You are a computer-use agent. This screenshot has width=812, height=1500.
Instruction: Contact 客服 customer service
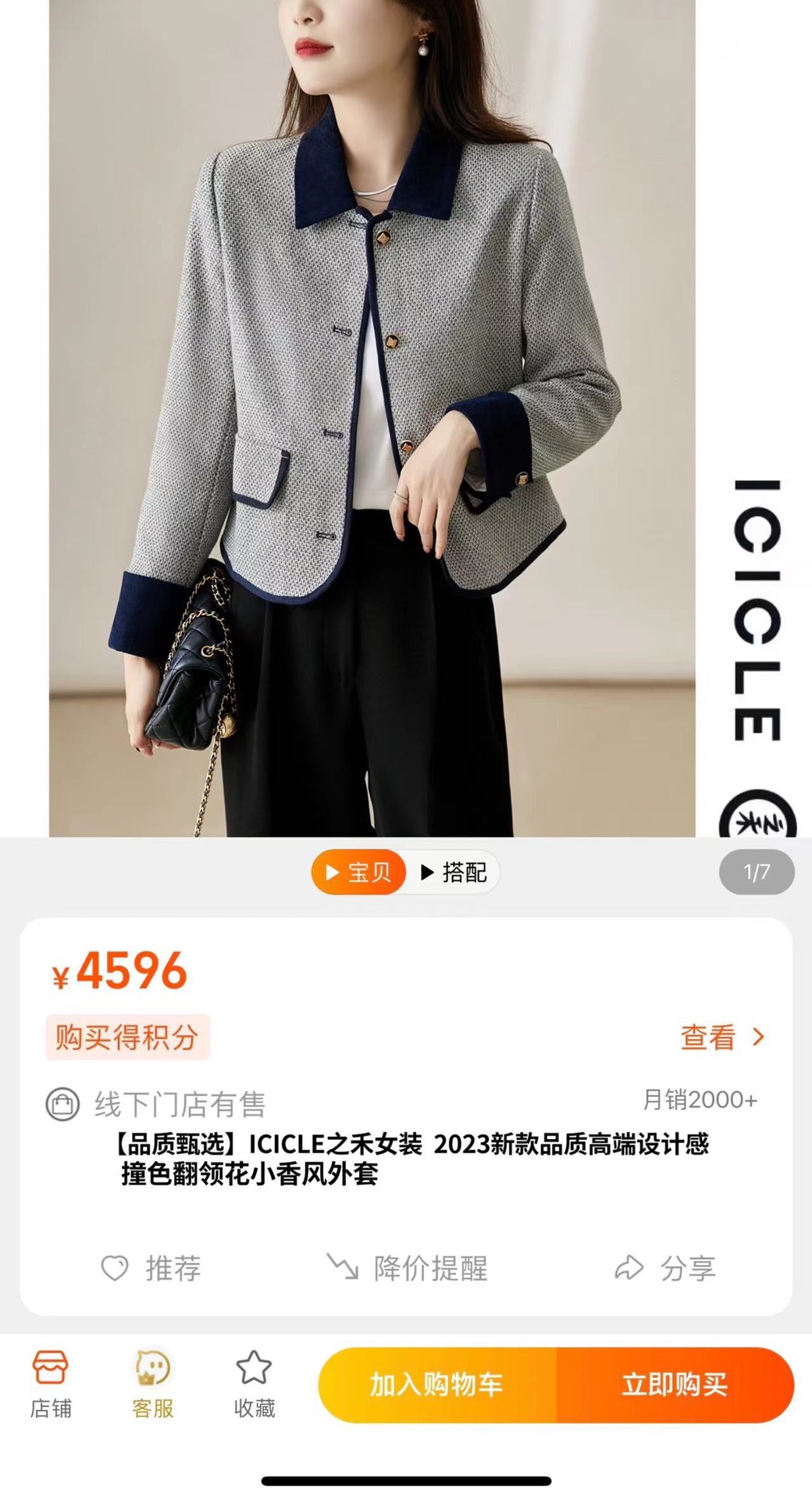(152, 1384)
